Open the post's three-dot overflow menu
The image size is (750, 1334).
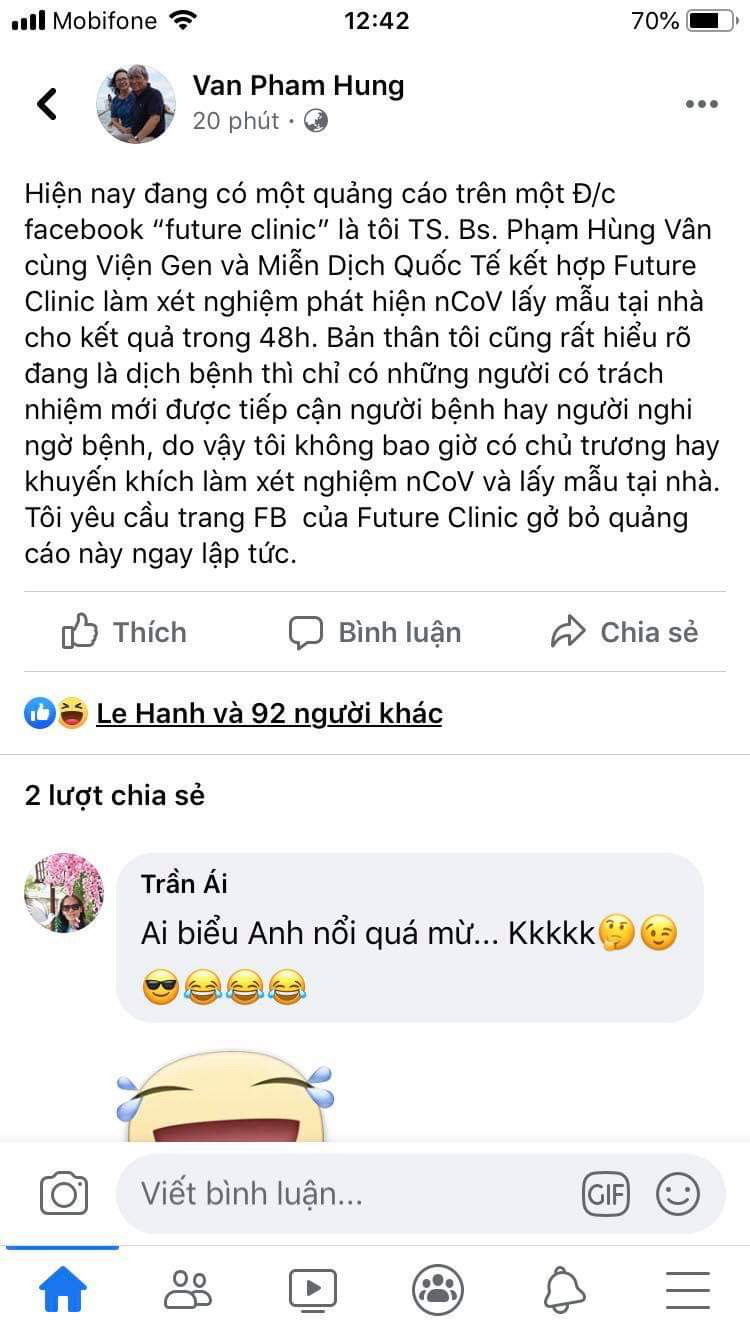coord(701,104)
